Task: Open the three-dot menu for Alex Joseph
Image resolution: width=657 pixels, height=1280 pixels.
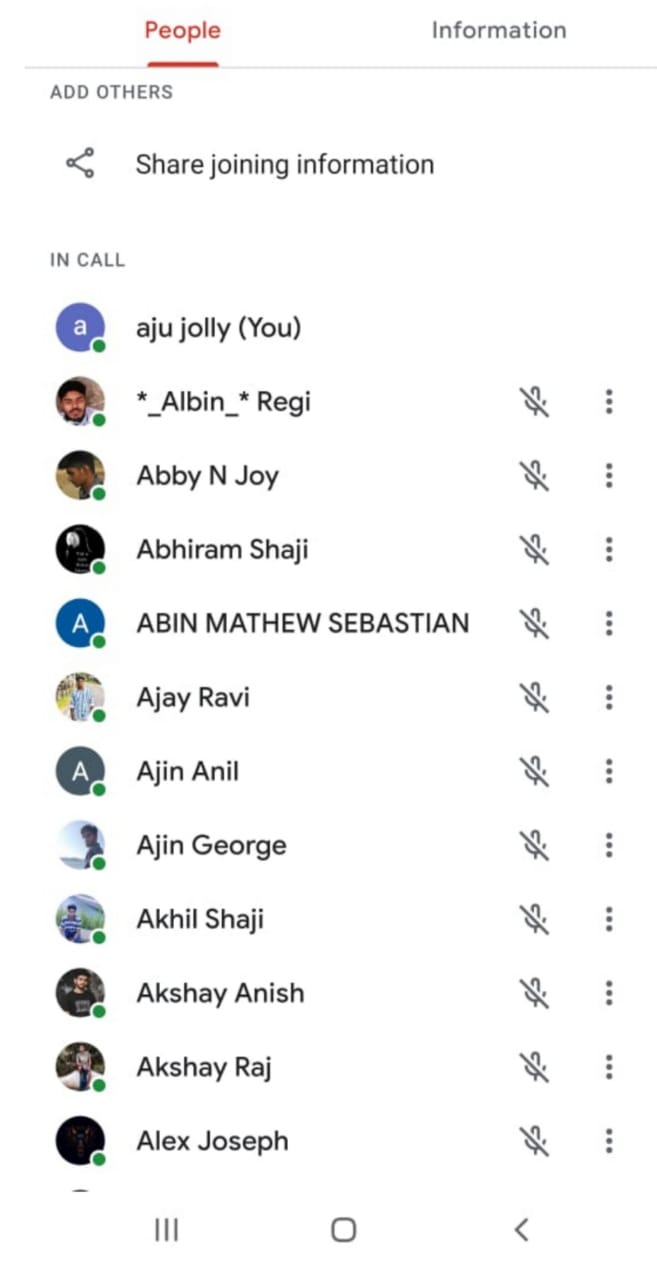Action: point(609,1141)
